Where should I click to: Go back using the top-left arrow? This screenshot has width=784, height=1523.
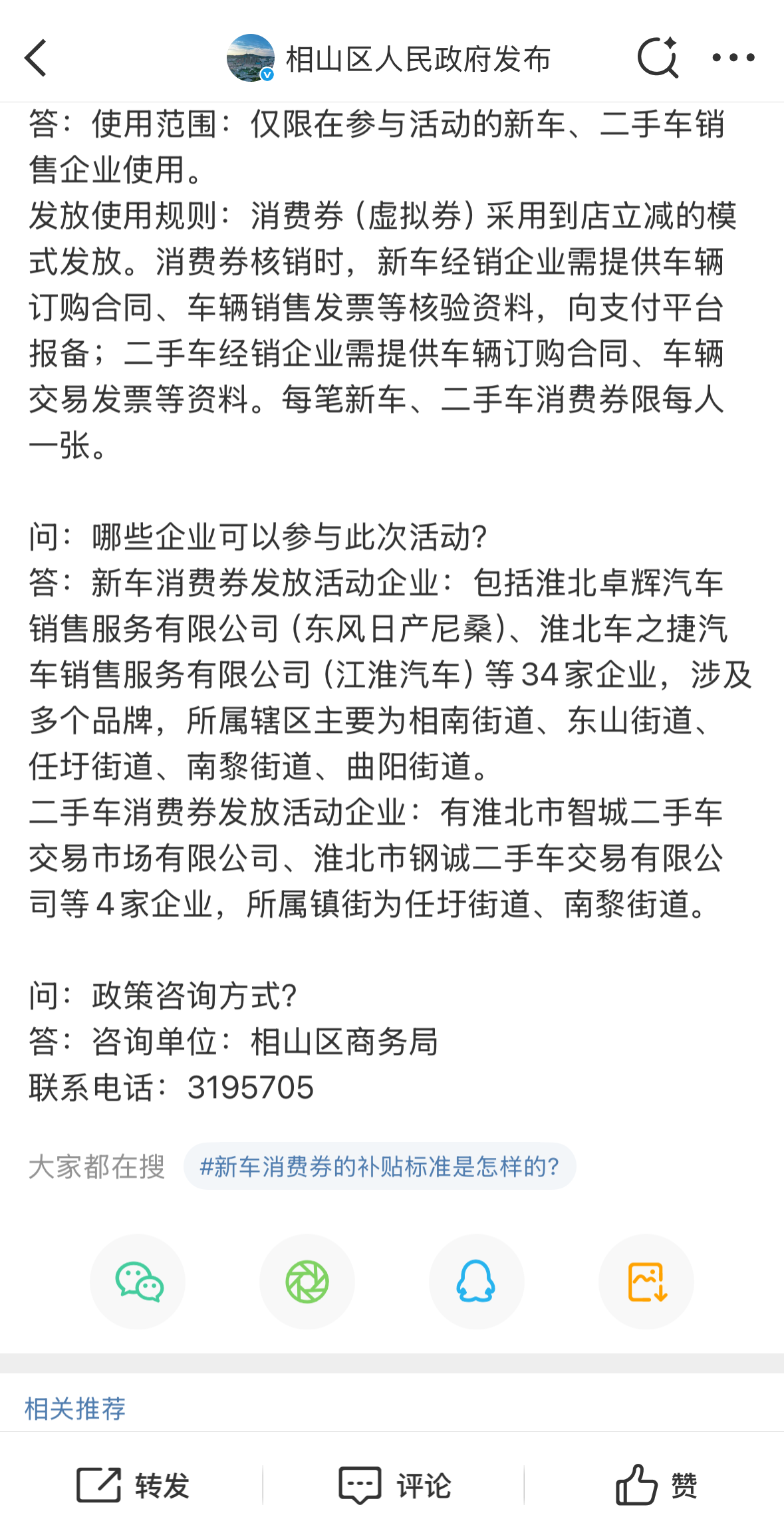[36, 59]
